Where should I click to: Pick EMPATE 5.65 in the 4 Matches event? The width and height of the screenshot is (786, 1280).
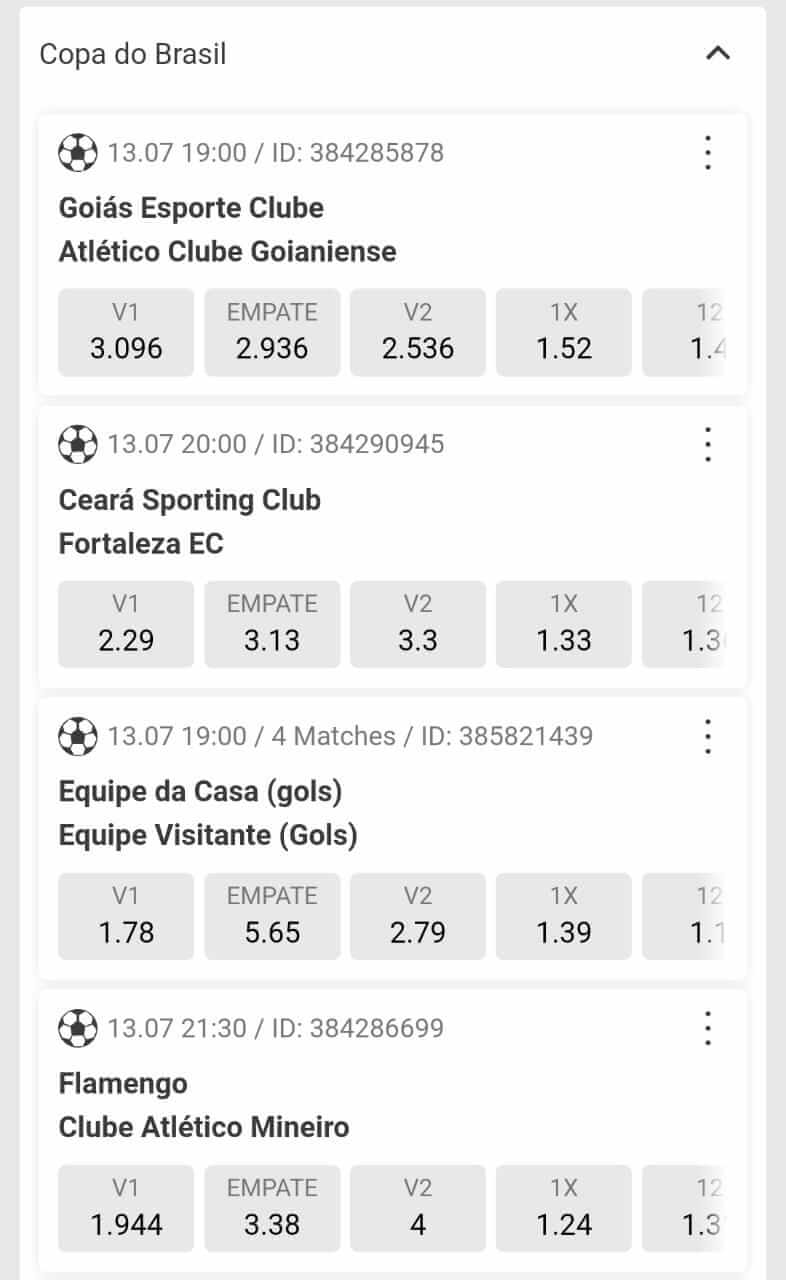pos(272,916)
